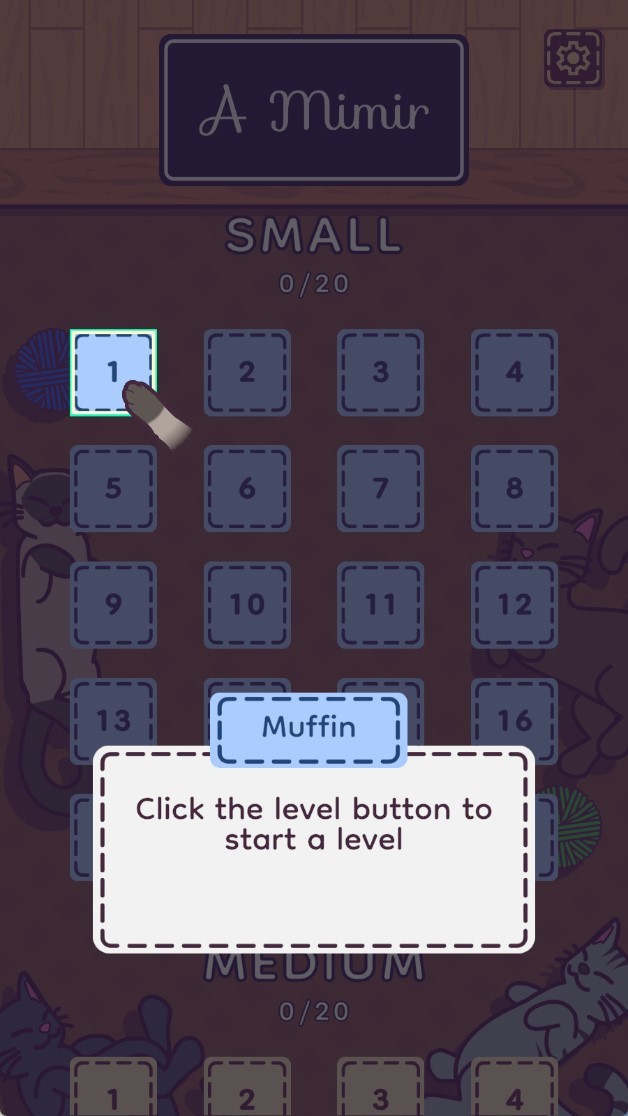Start Small level 1
628x1116 pixels.
[113, 372]
